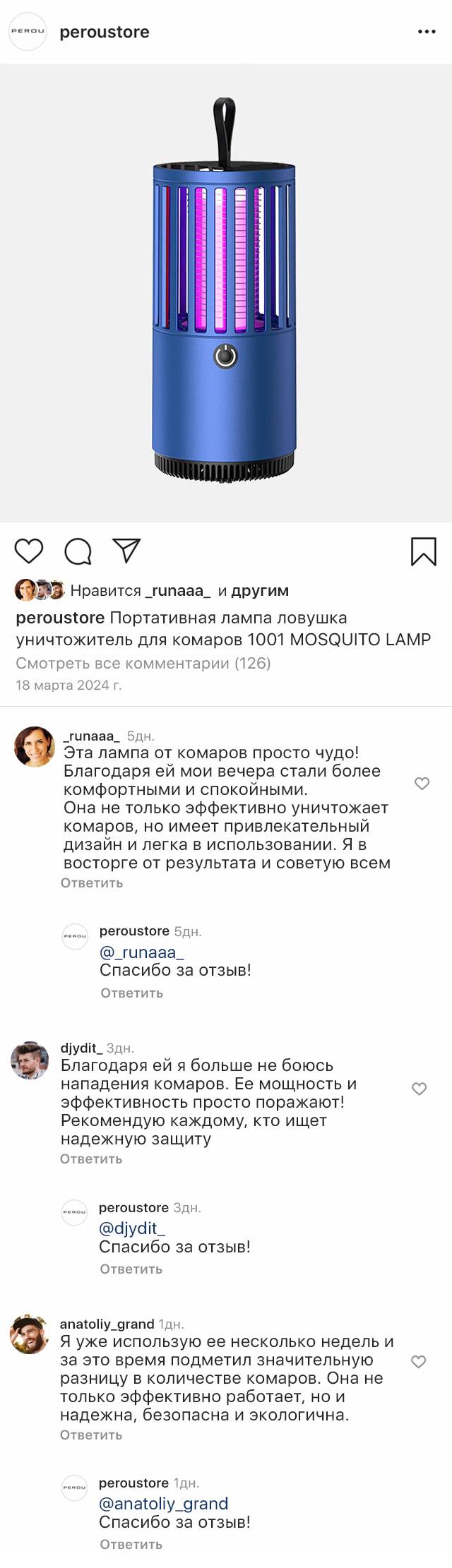The width and height of the screenshot is (452, 1568).
Task: Open the @_runaaa_ mention in peroustore's reply
Action: point(142,952)
